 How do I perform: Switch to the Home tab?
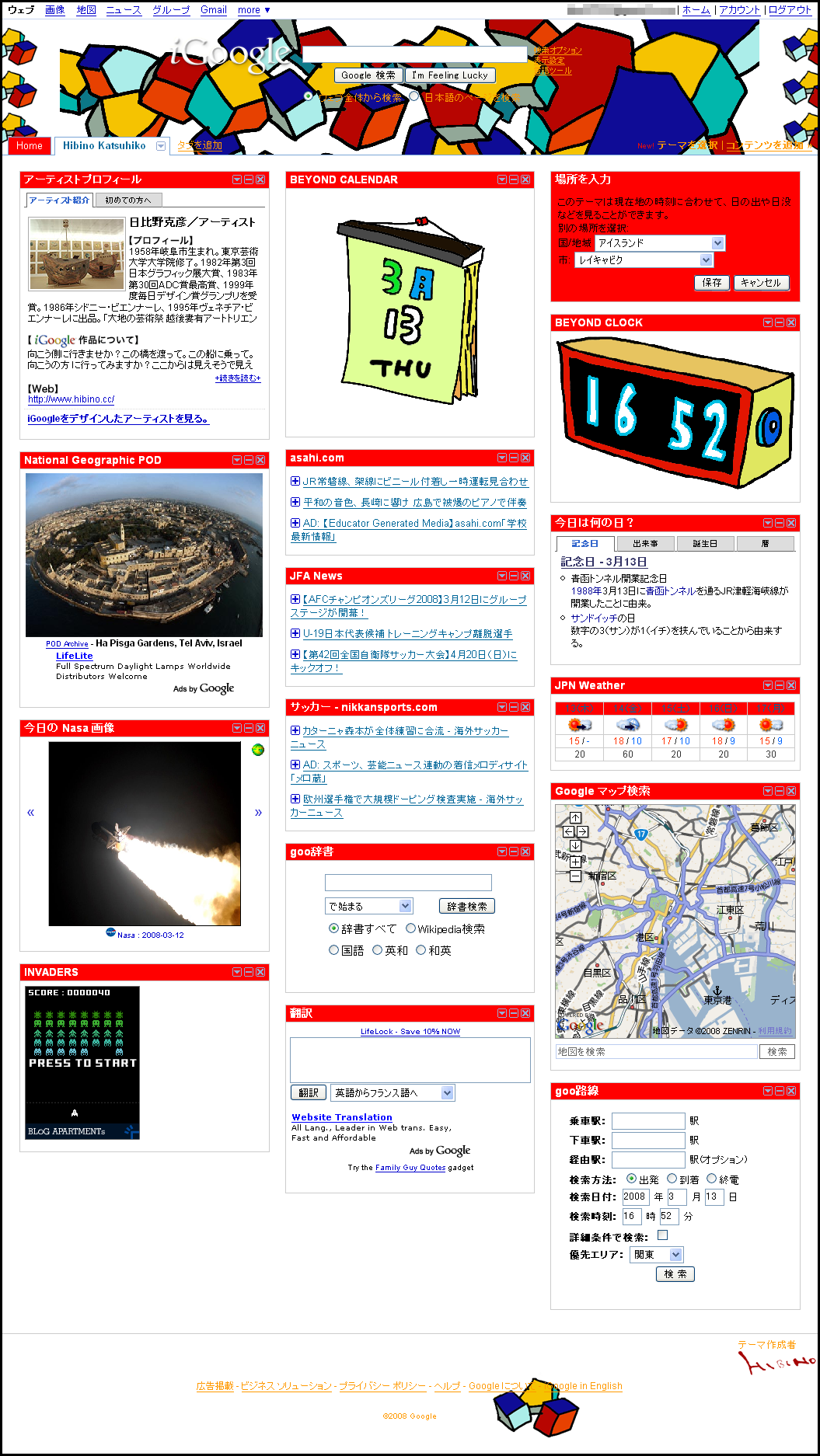(30, 145)
